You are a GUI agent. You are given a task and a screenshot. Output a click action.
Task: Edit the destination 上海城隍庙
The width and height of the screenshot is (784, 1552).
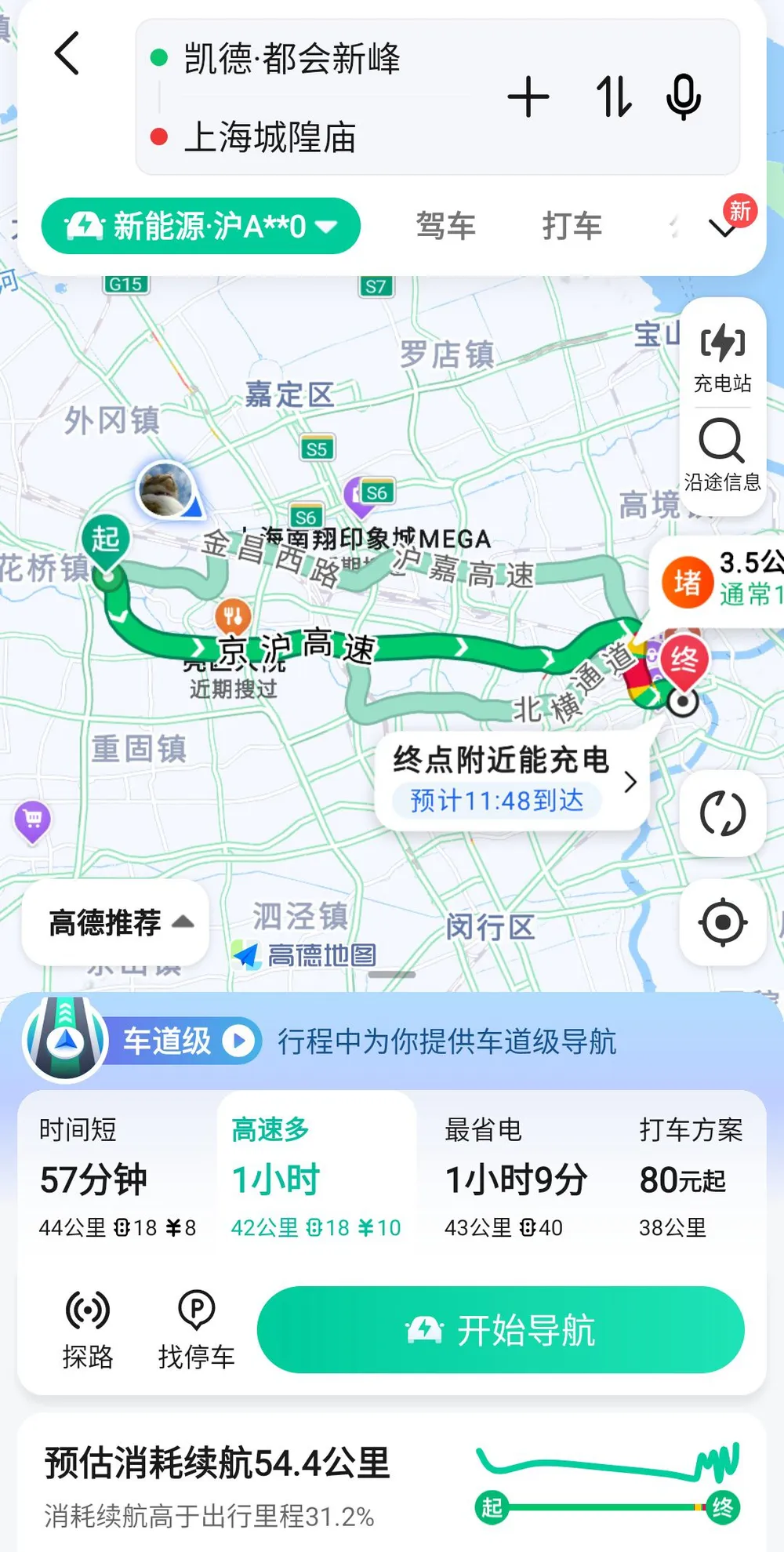tap(270, 138)
